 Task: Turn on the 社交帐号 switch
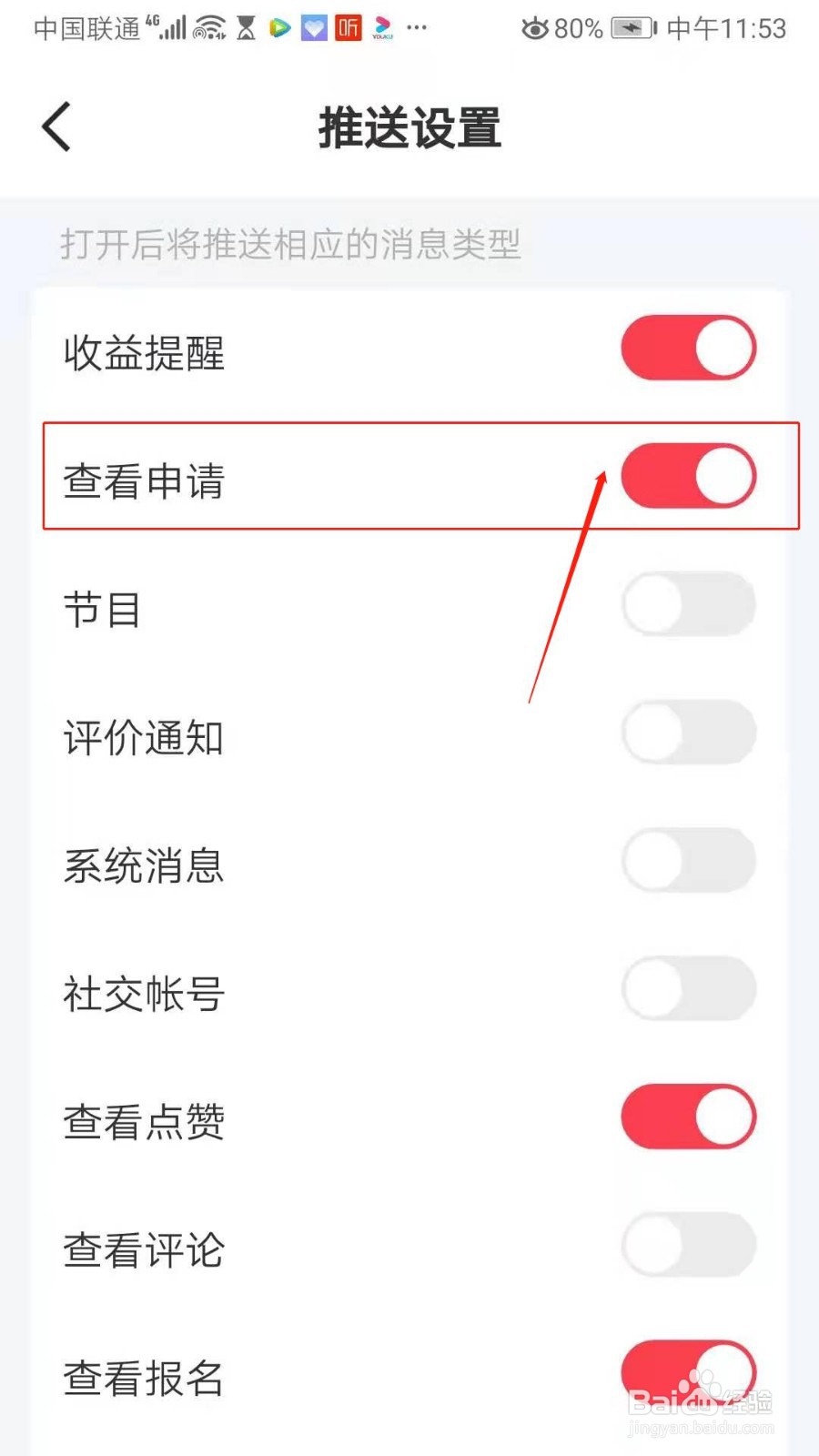[x=689, y=988]
